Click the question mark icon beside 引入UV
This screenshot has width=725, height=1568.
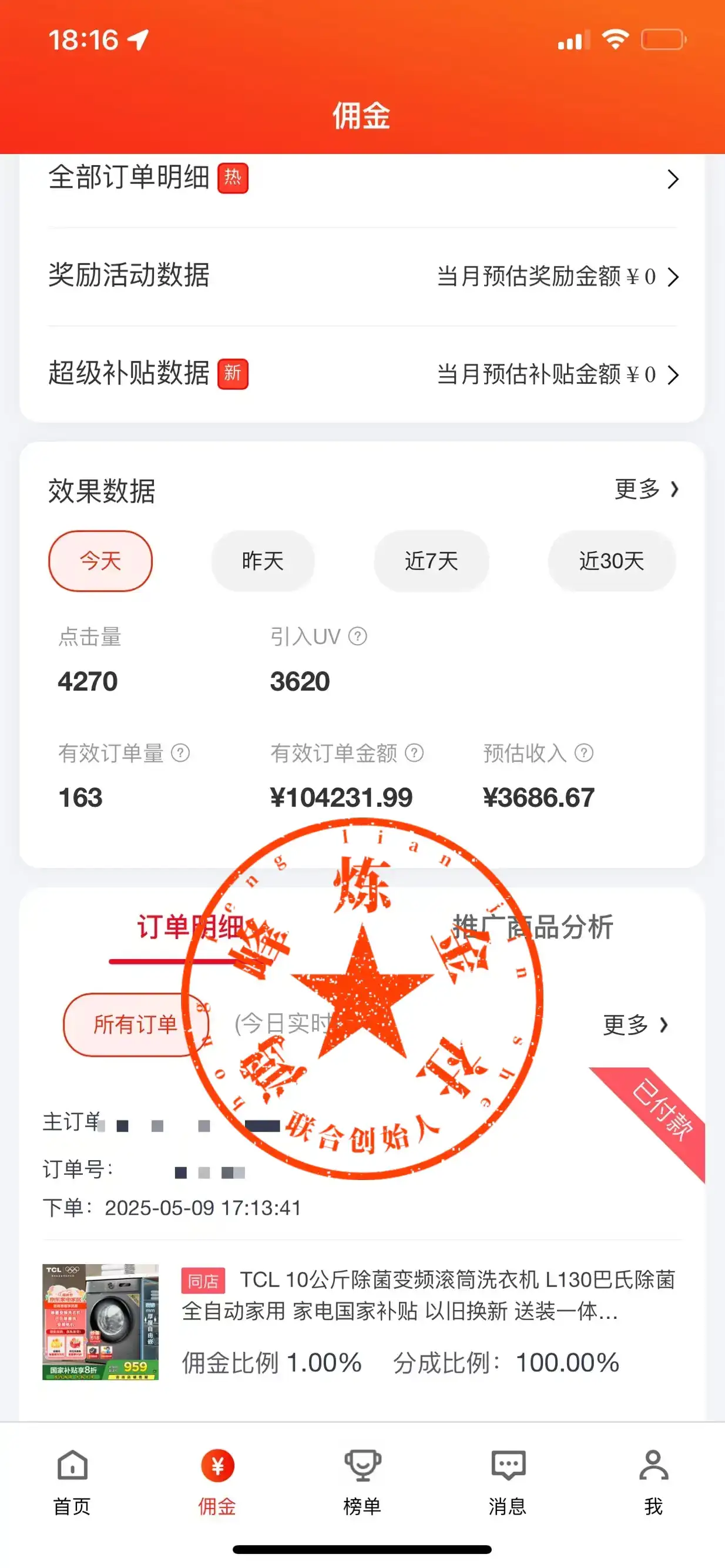(356, 636)
